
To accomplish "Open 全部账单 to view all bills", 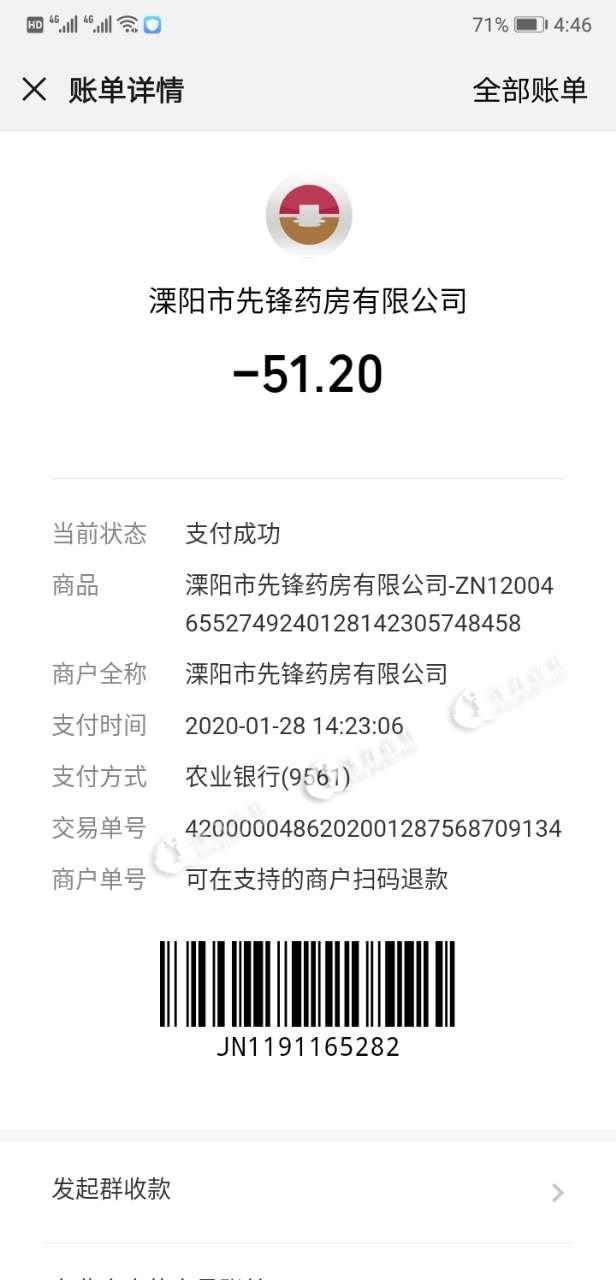I will pos(530,90).
